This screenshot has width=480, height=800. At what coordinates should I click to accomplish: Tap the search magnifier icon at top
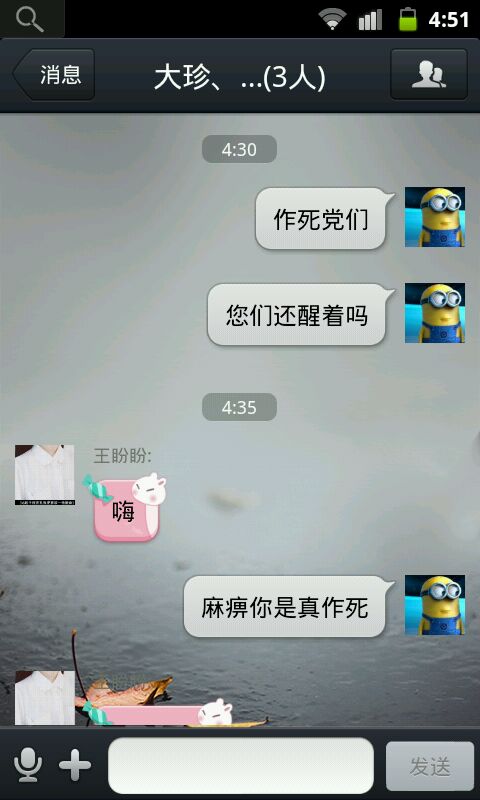[x=30, y=19]
